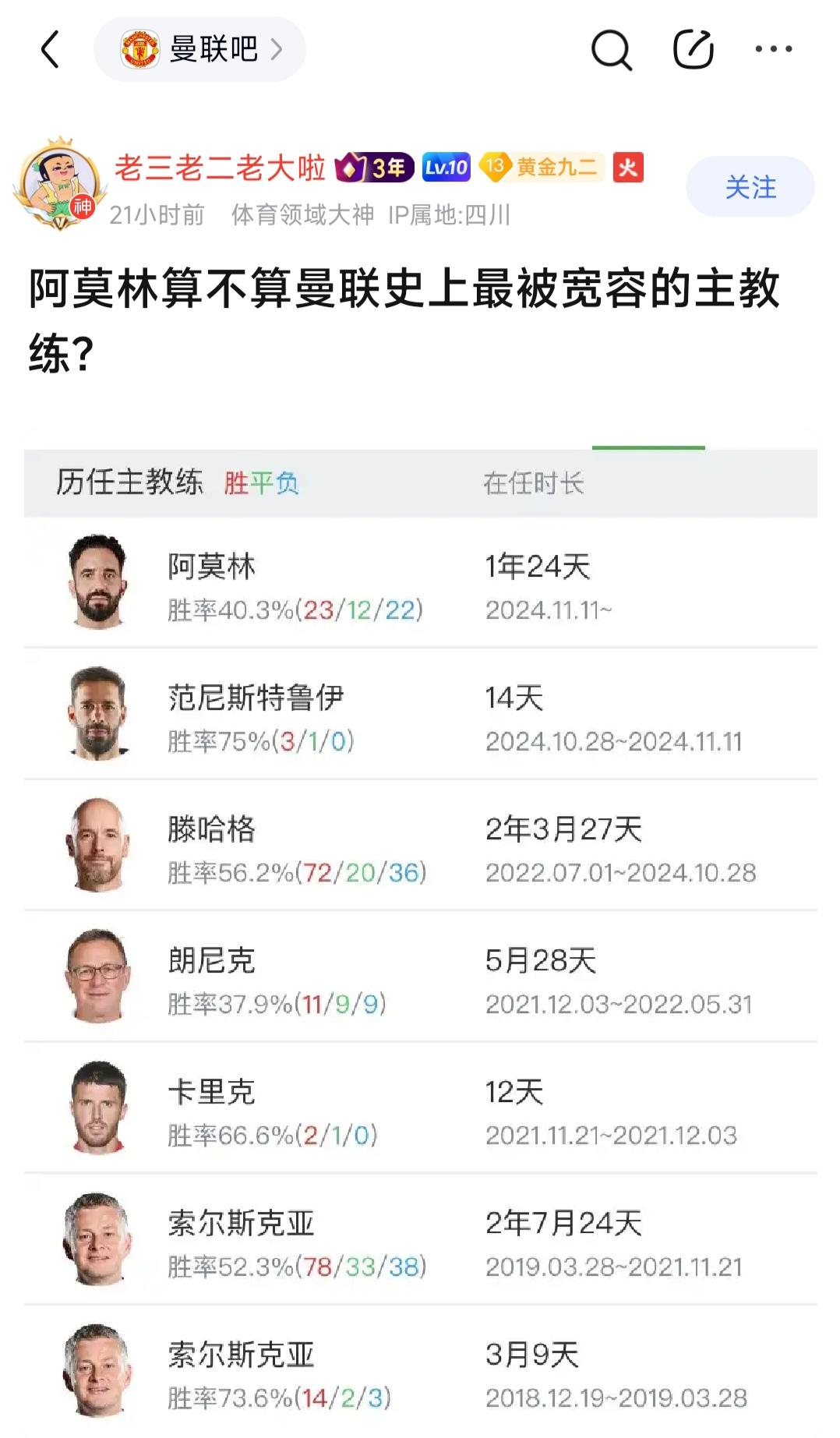840x1438 pixels.
Task: Select the compose/edit icon next to search
Action: point(694,48)
